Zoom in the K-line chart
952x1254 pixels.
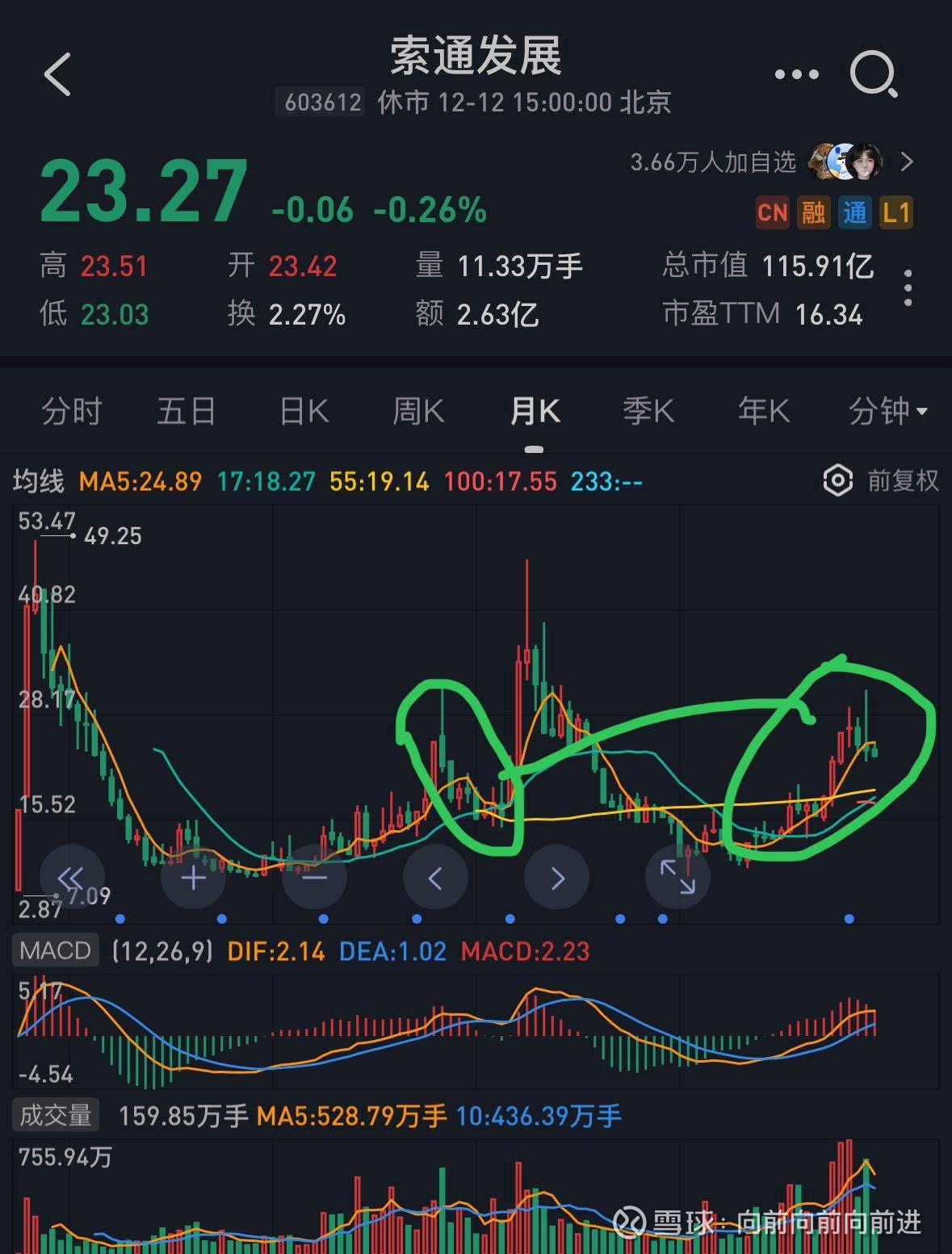tap(193, 877)
